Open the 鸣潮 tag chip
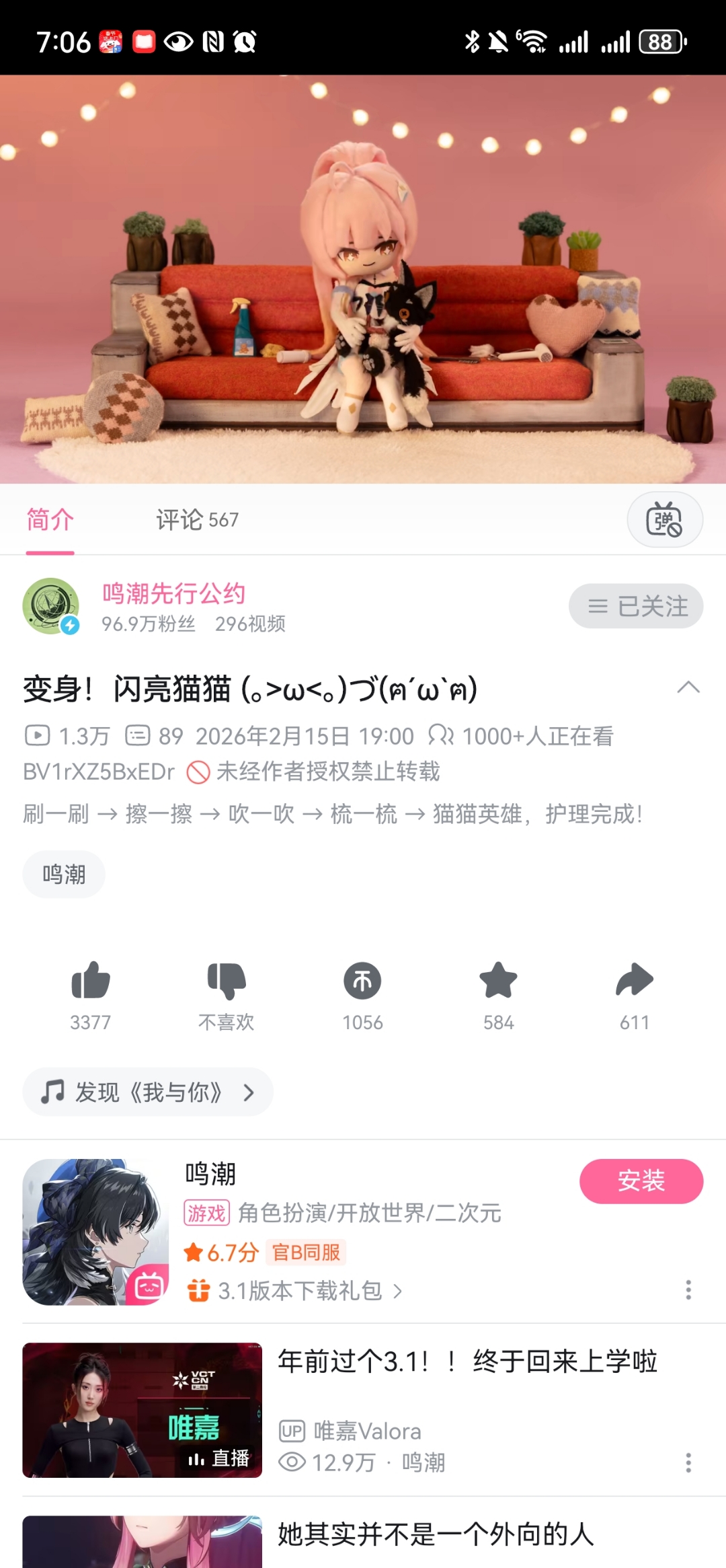 64,874
